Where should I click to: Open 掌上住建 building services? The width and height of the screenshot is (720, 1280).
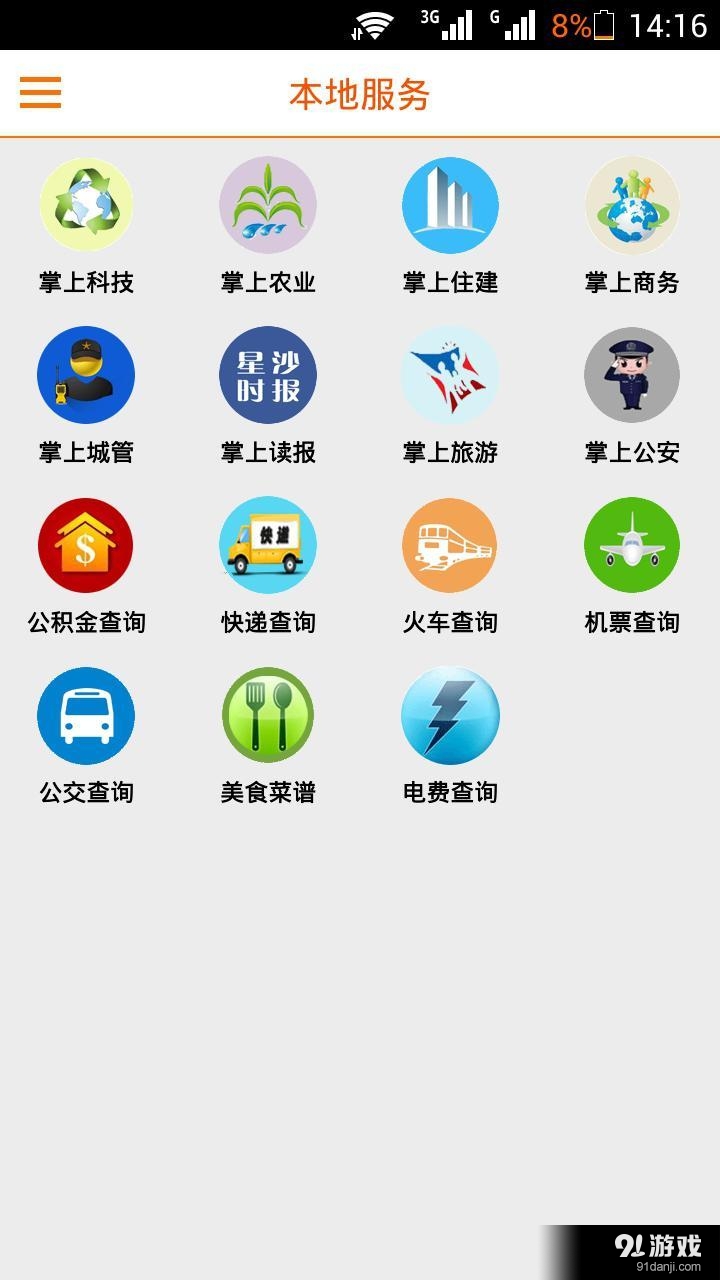tap(449, 204)
